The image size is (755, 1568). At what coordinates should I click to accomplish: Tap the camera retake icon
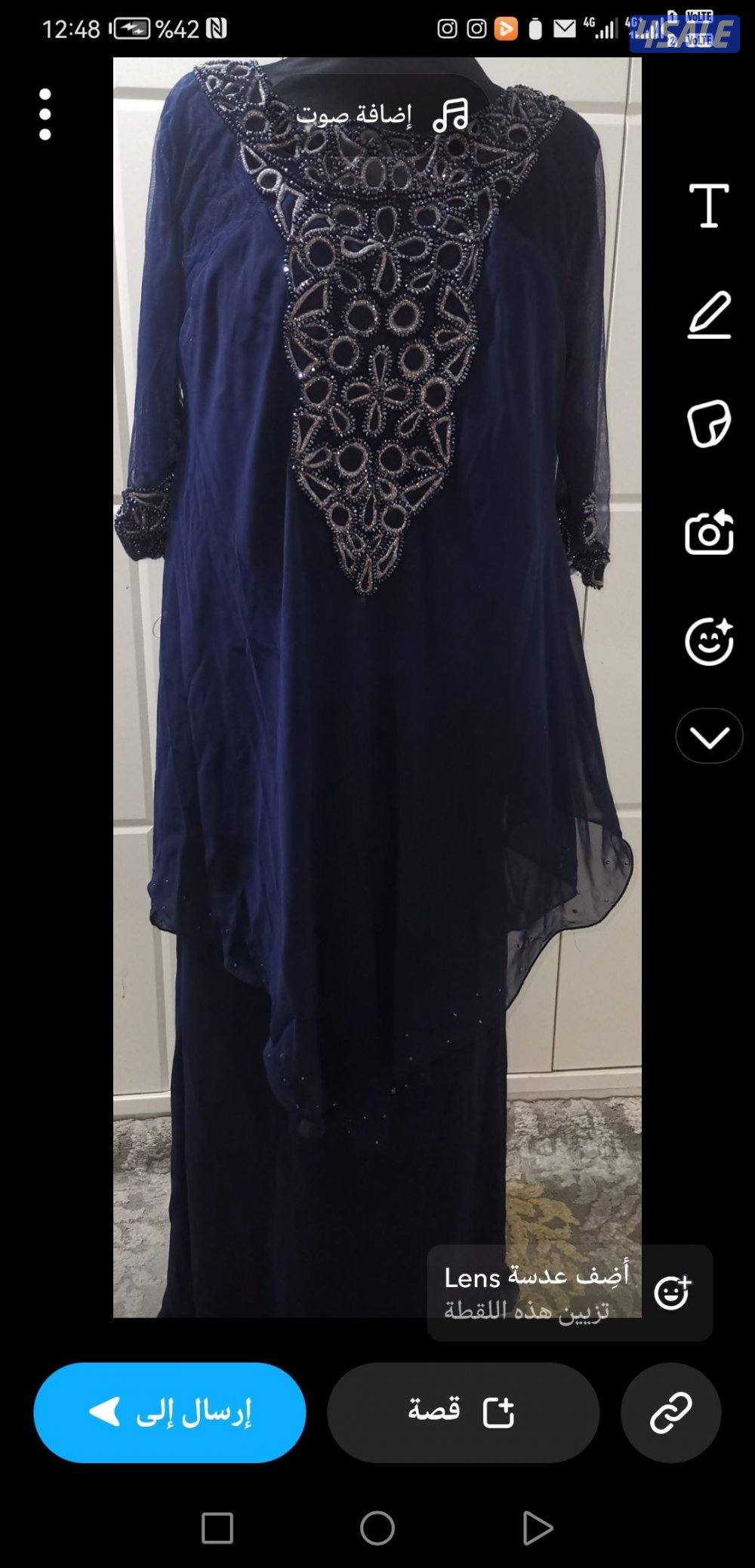(709, 533)
